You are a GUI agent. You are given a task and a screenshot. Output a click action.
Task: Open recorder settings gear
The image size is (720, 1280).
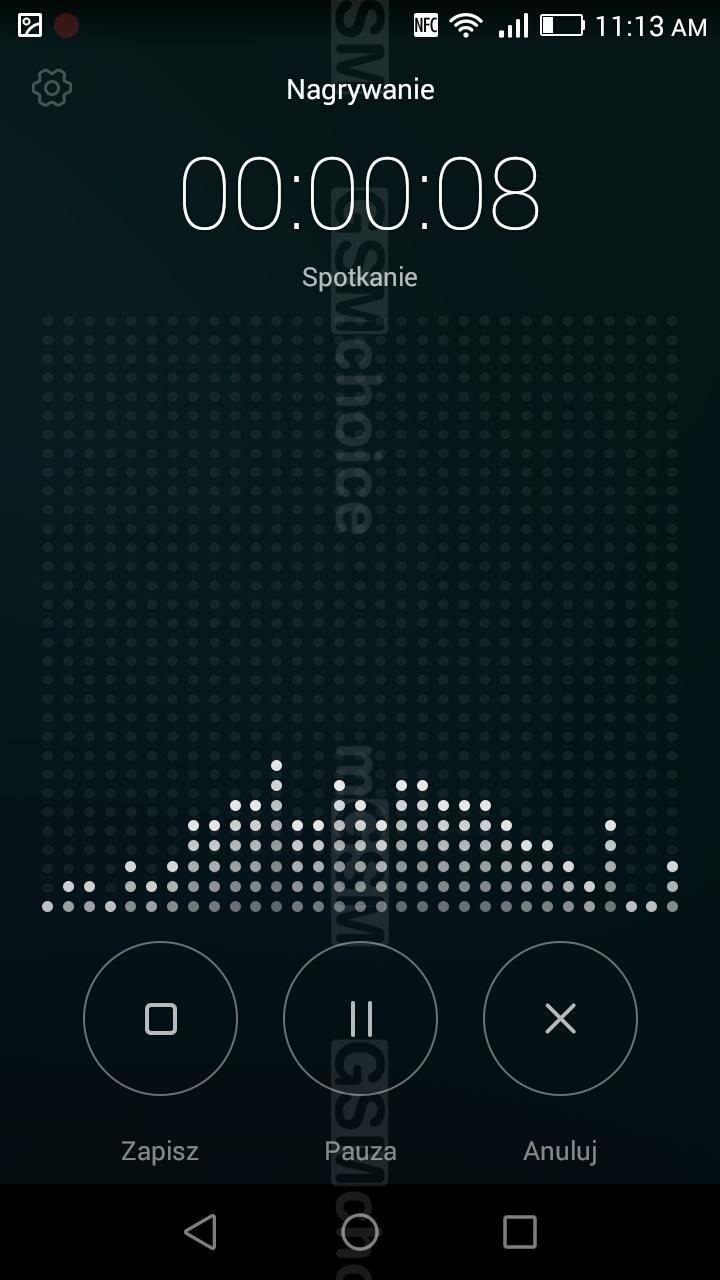pyautogui.click(x=52, y=88)
